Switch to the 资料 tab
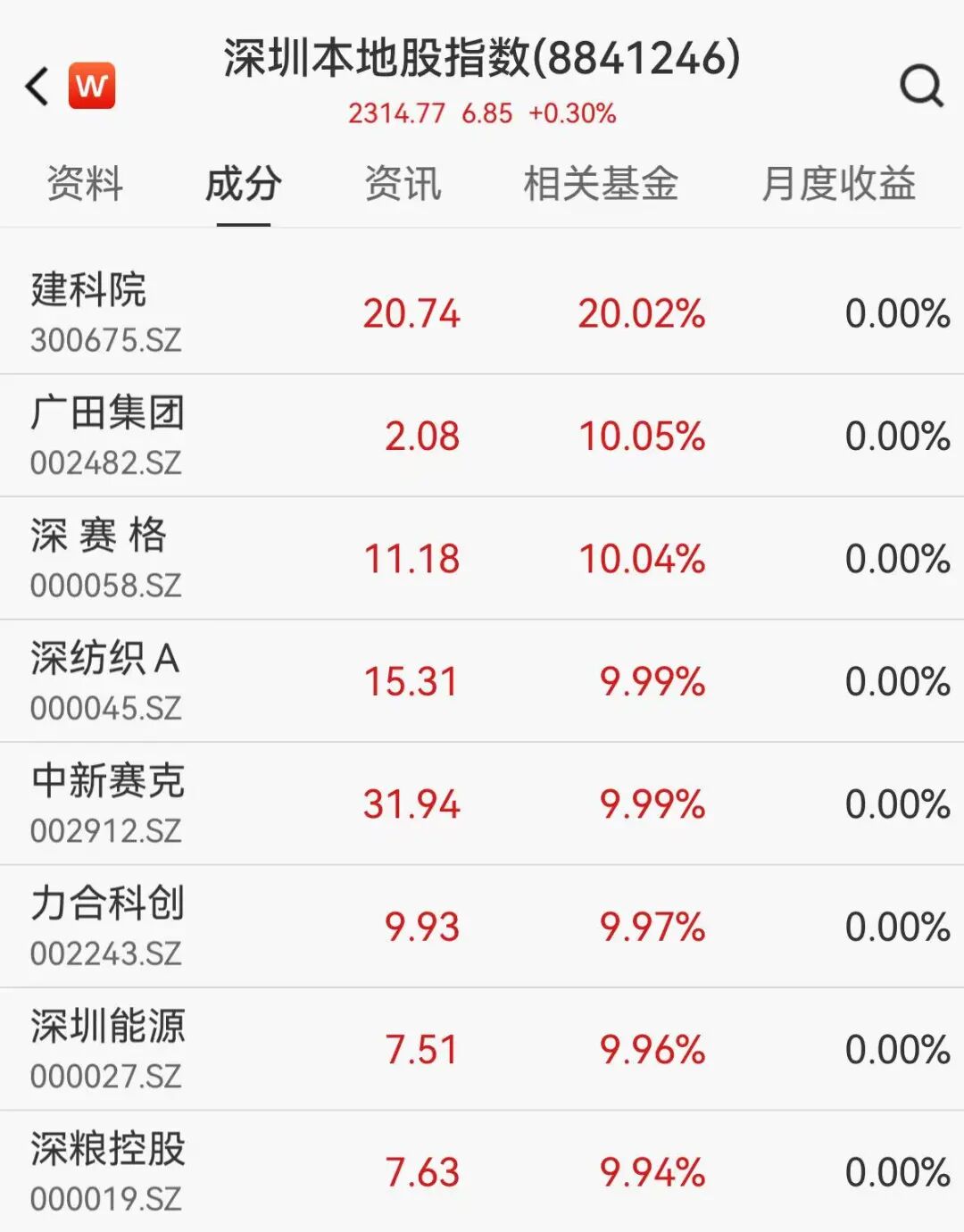964x1232 pixels. click(x=85, y=185)
